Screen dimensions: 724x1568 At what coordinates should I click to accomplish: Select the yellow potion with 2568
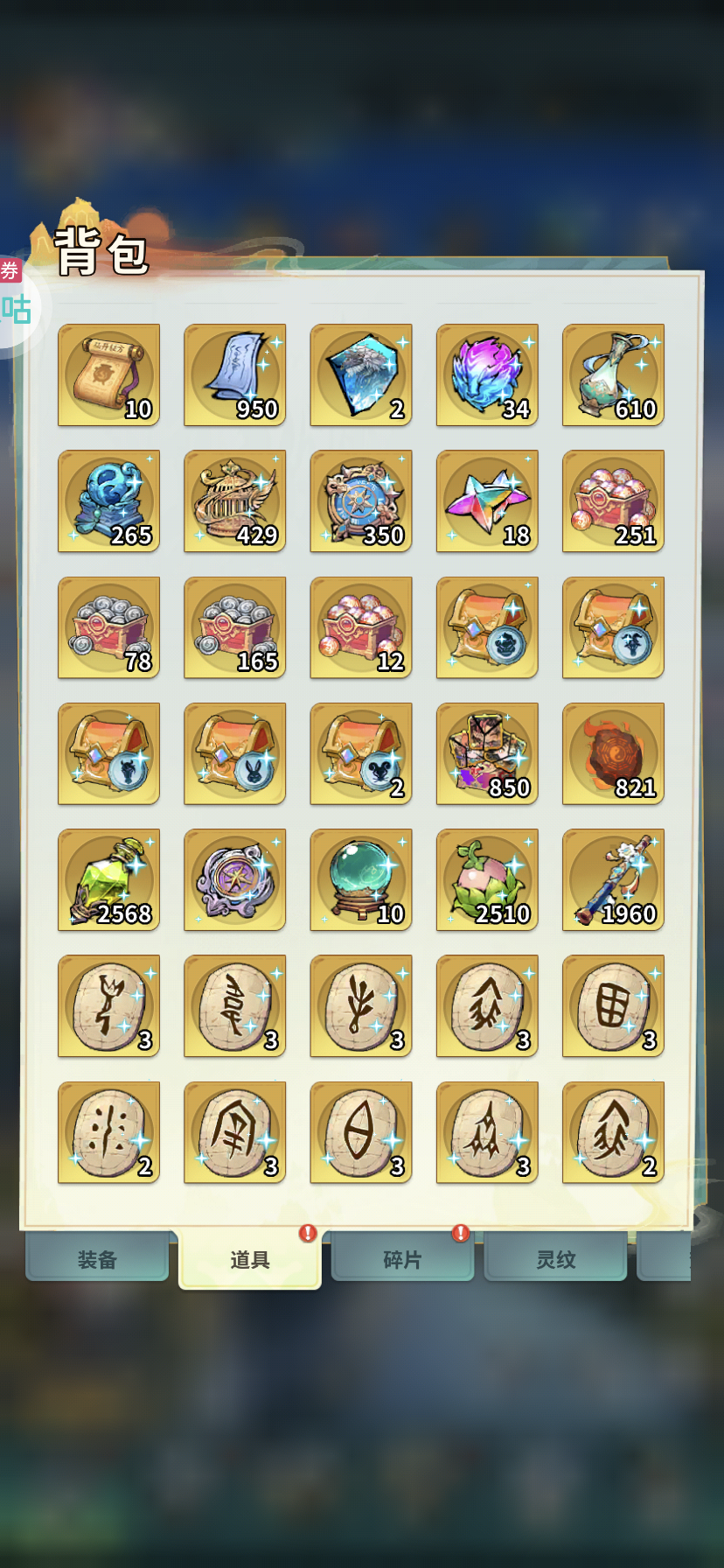(x=108, y=879)
